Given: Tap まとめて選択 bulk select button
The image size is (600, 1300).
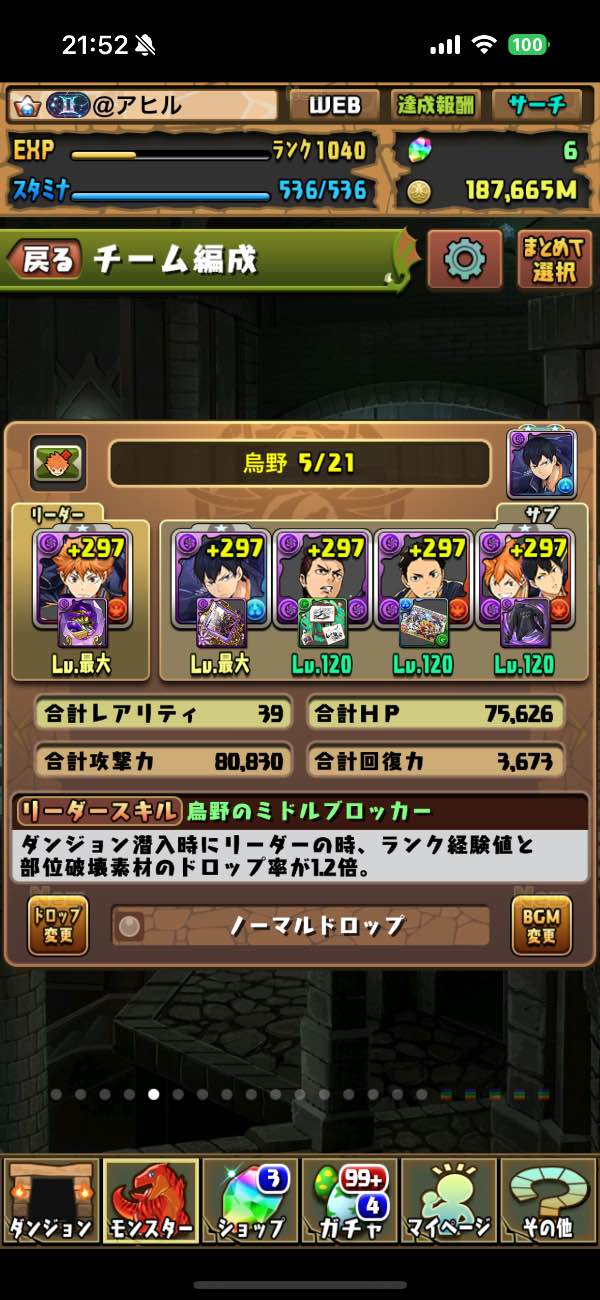Looking at the screenshot, I should [555, 260].
